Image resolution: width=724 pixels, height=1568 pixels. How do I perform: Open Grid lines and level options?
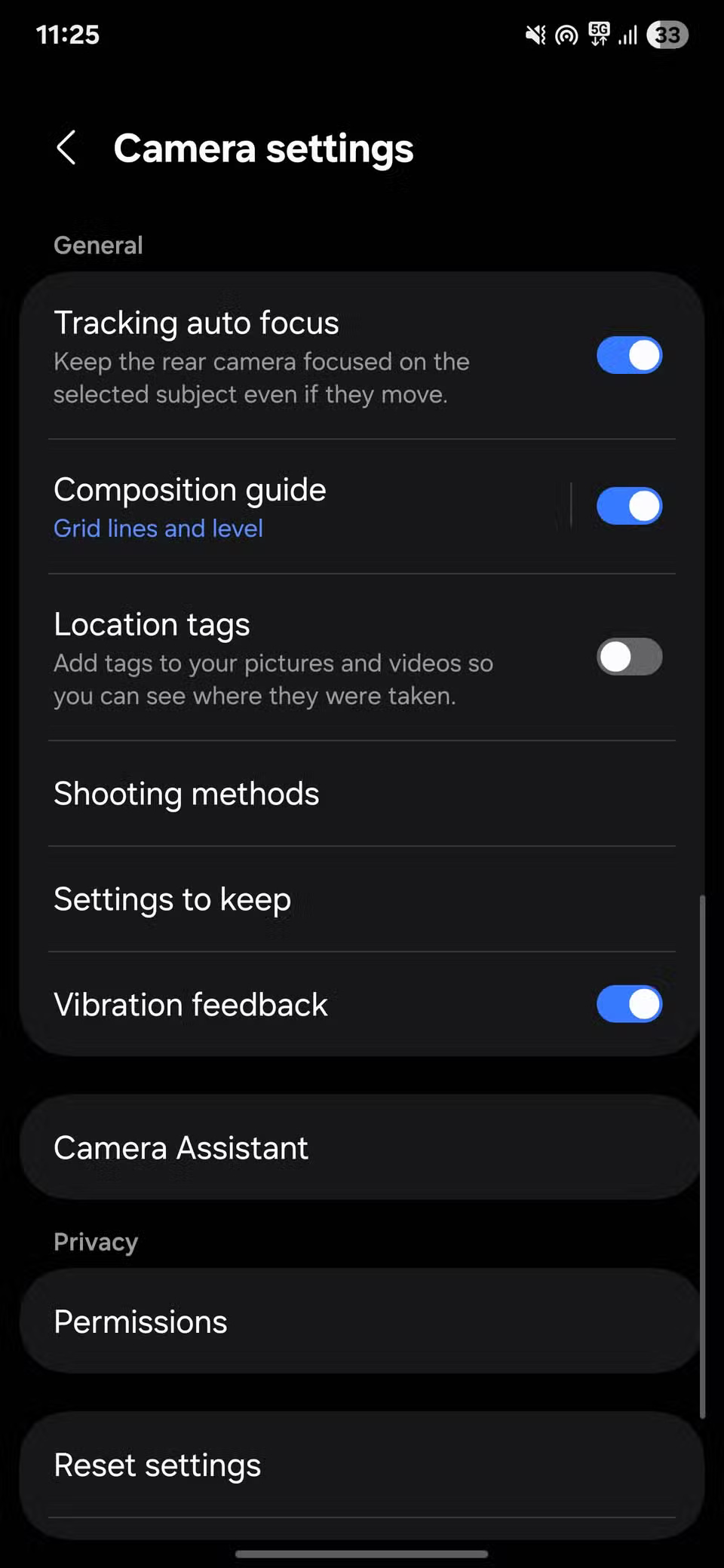(158, 528)
